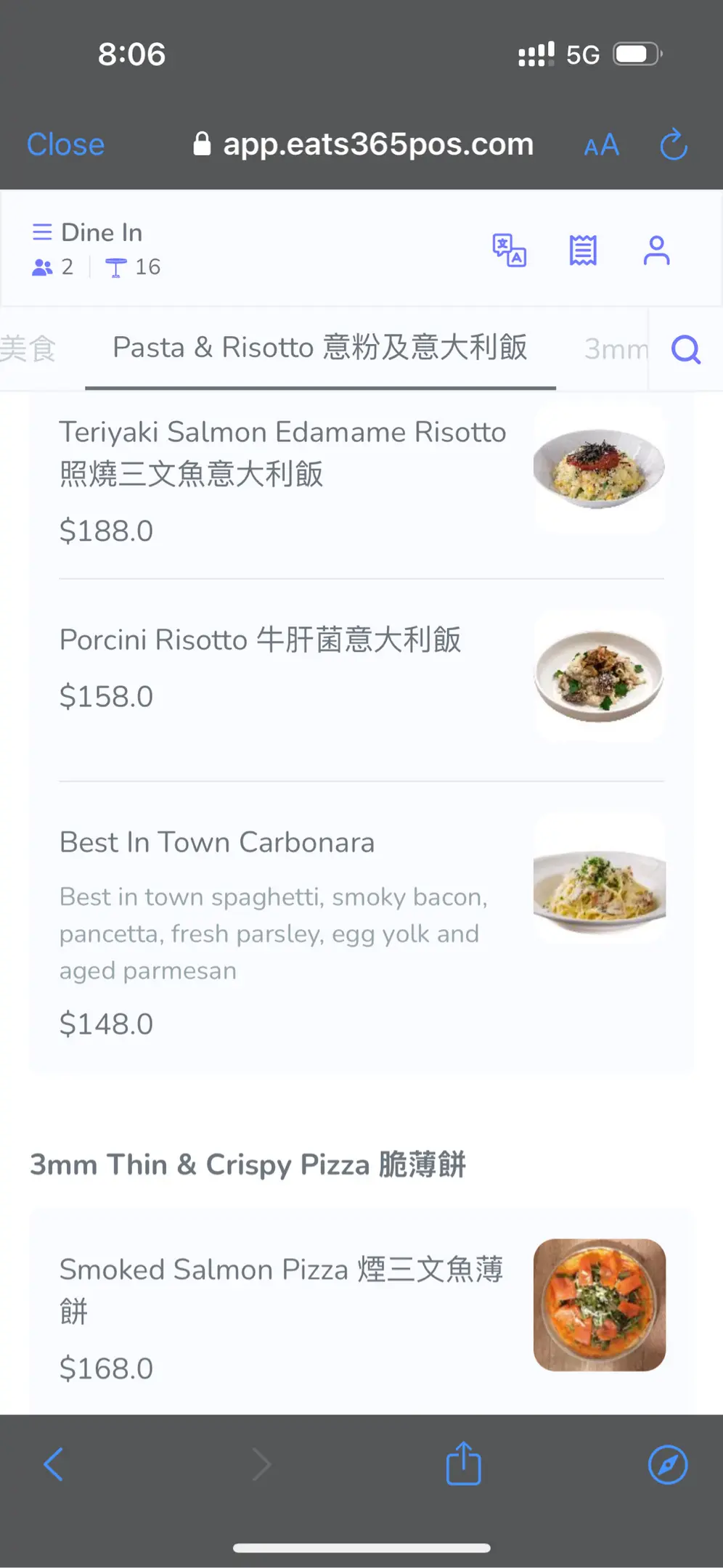This screenshot has width=723, height=1568.
Task: Go back to the previous page
Action: tap(54, 1464)
